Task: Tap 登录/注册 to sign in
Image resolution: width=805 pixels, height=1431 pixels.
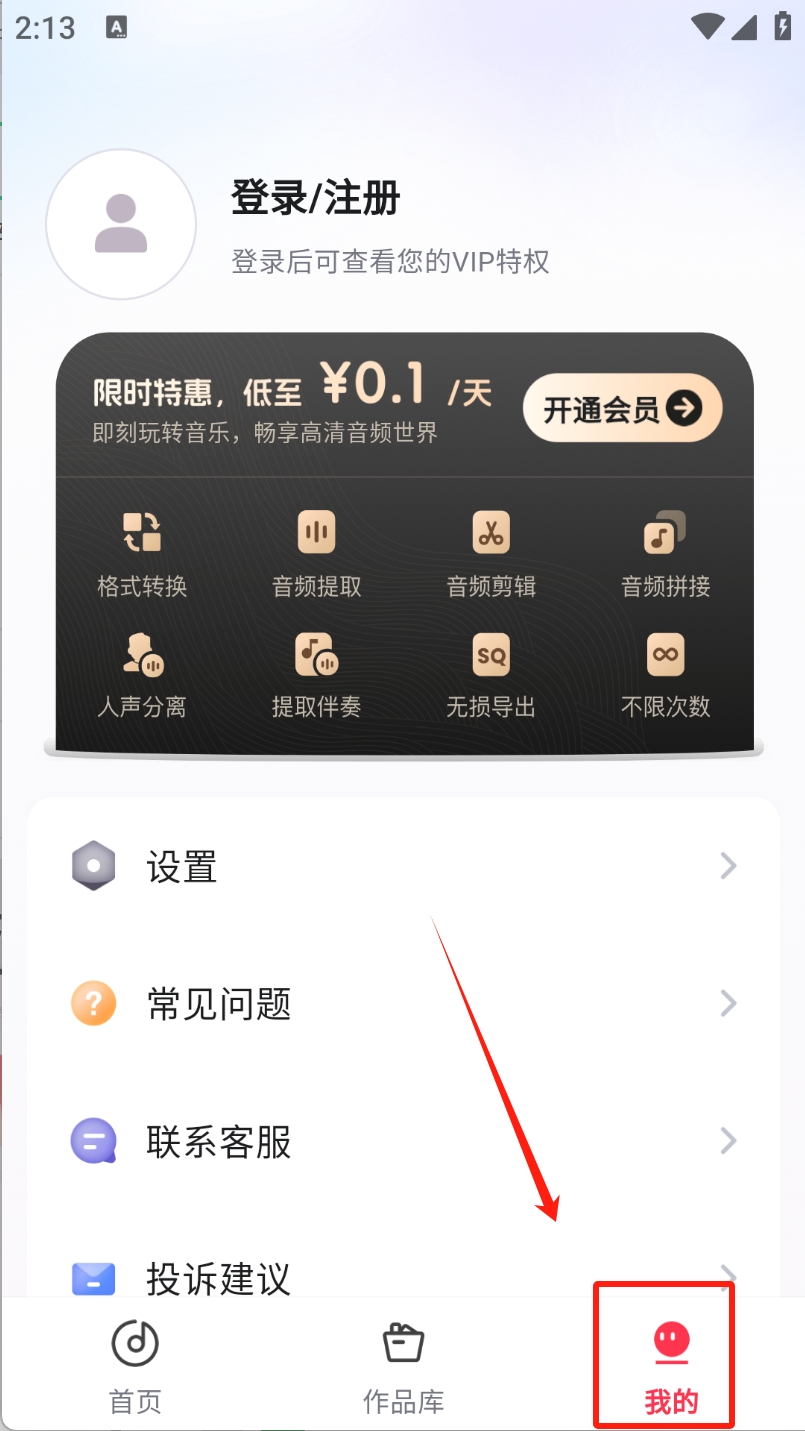Action: point(316,198)
